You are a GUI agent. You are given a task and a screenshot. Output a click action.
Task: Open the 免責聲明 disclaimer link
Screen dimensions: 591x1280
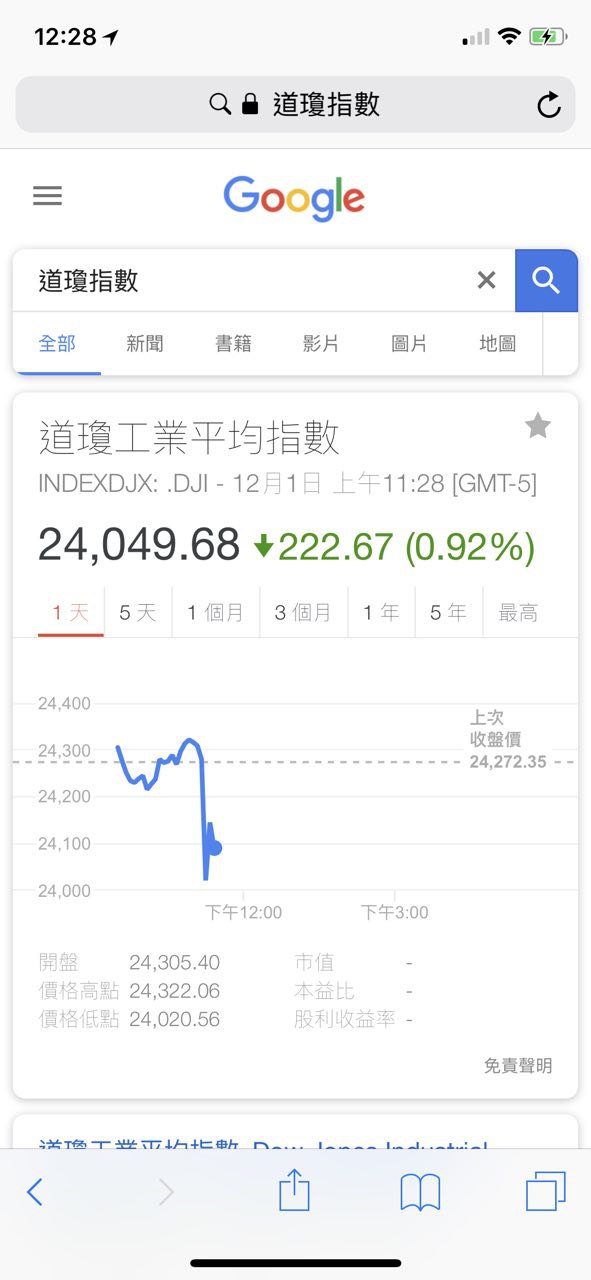(518, 1066)
